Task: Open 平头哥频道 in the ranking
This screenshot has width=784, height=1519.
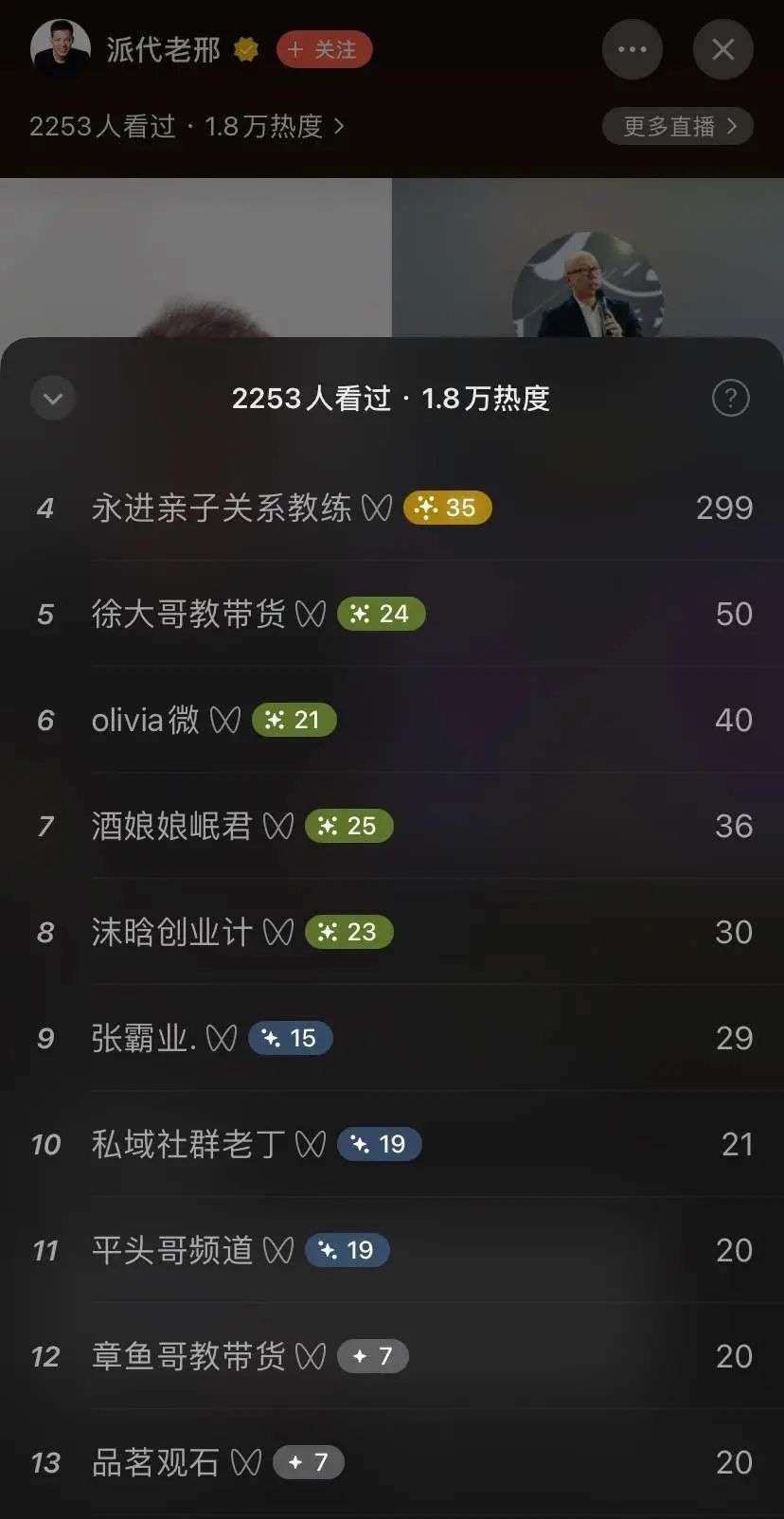Action: [171, 1251]
